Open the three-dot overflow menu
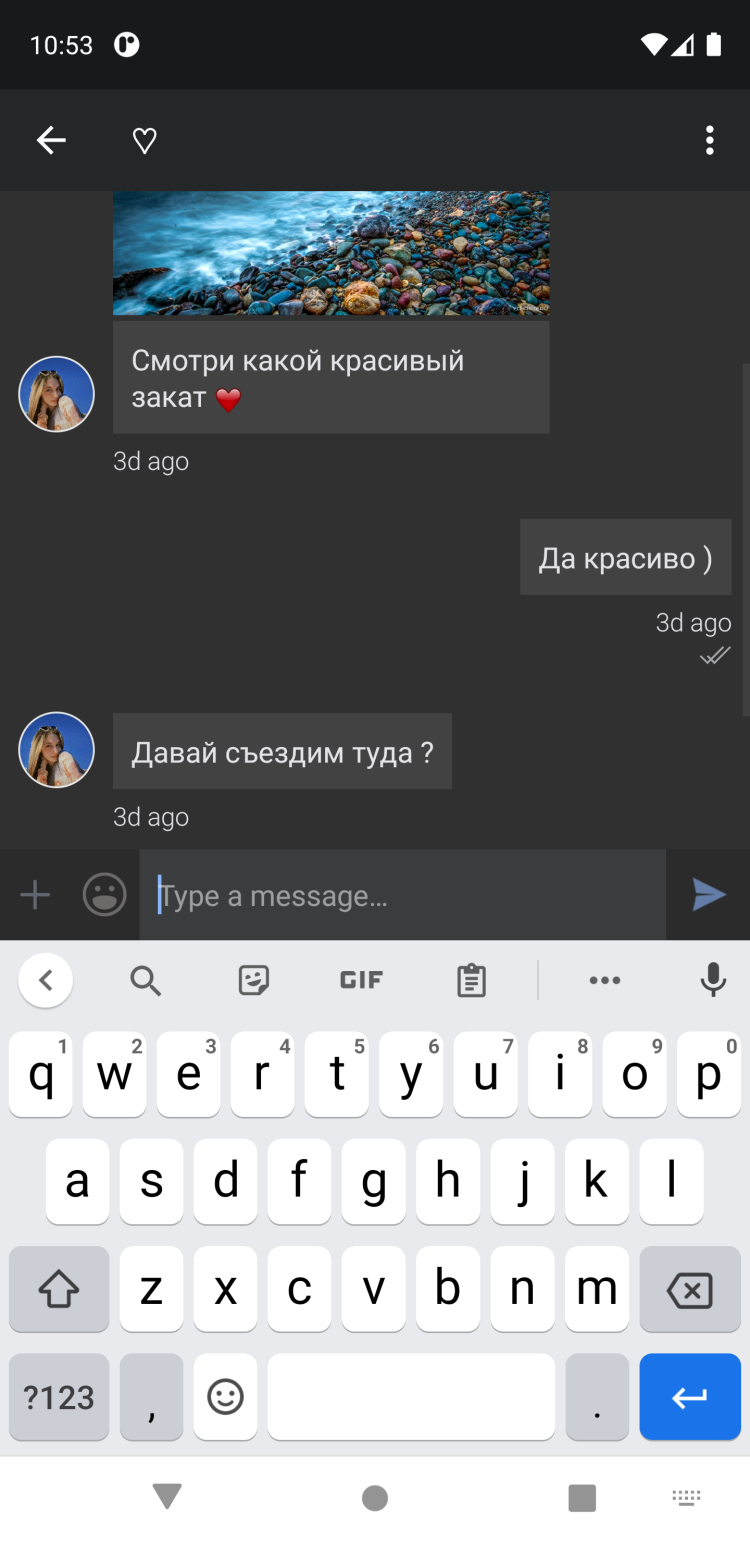The width and height of the screenshot is (750, 1542). pos(709,141)
